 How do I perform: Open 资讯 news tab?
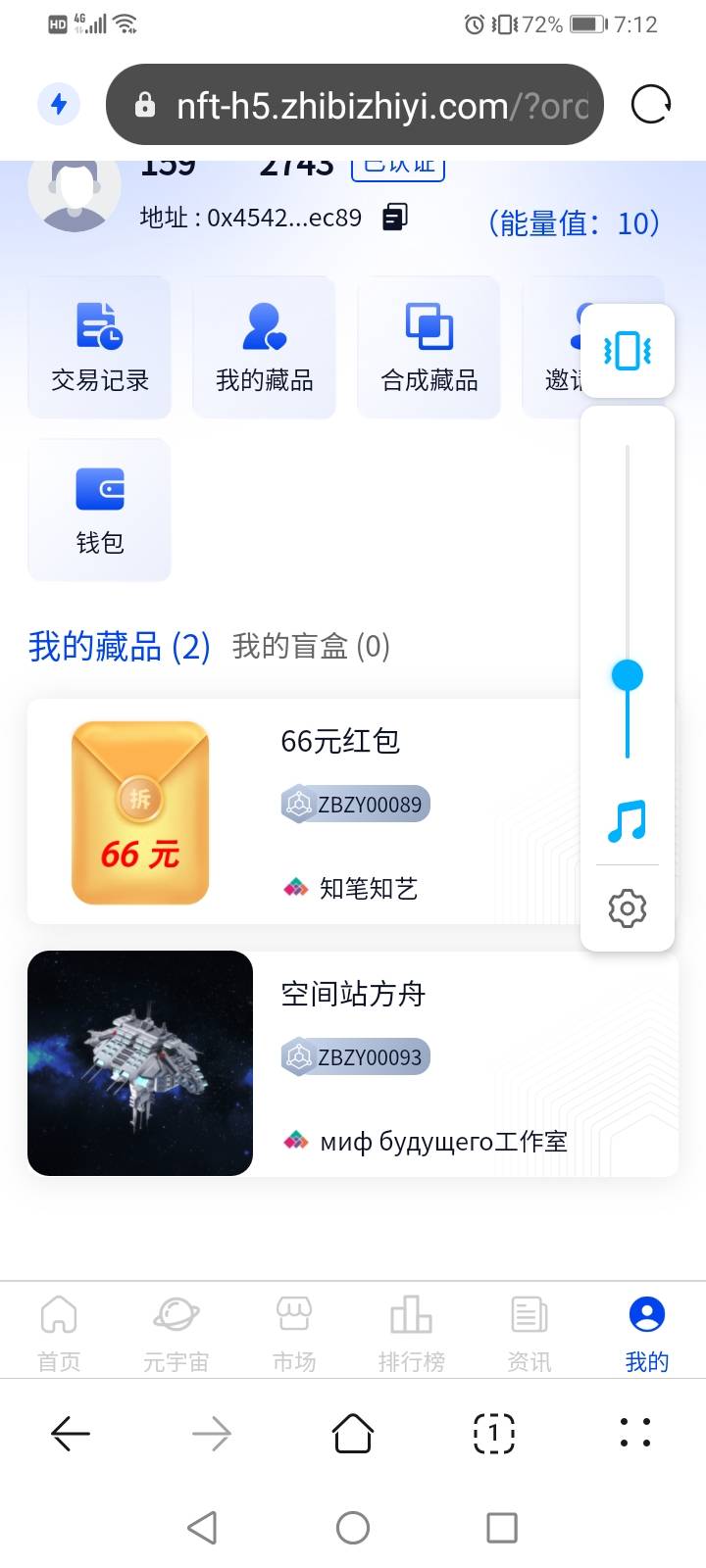529,1333
